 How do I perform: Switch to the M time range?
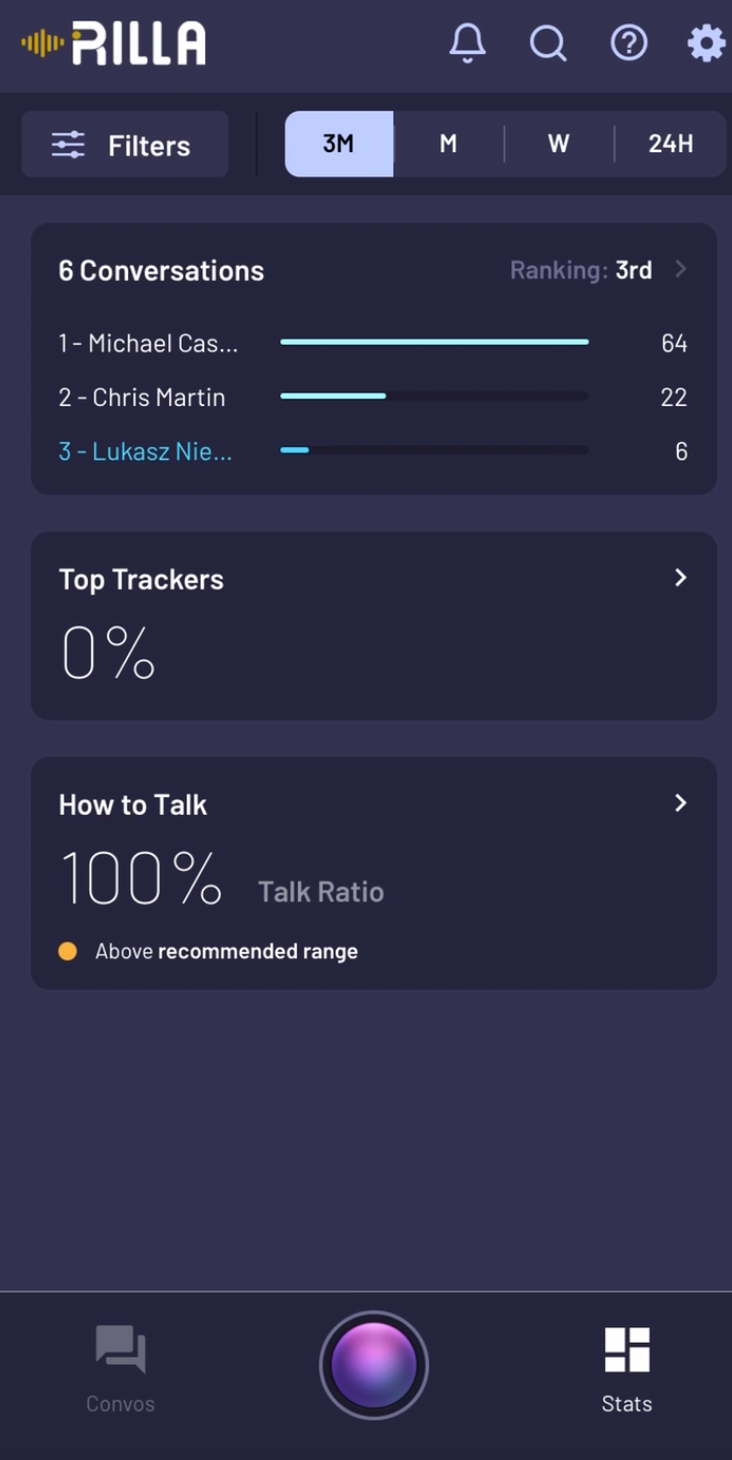448,144
